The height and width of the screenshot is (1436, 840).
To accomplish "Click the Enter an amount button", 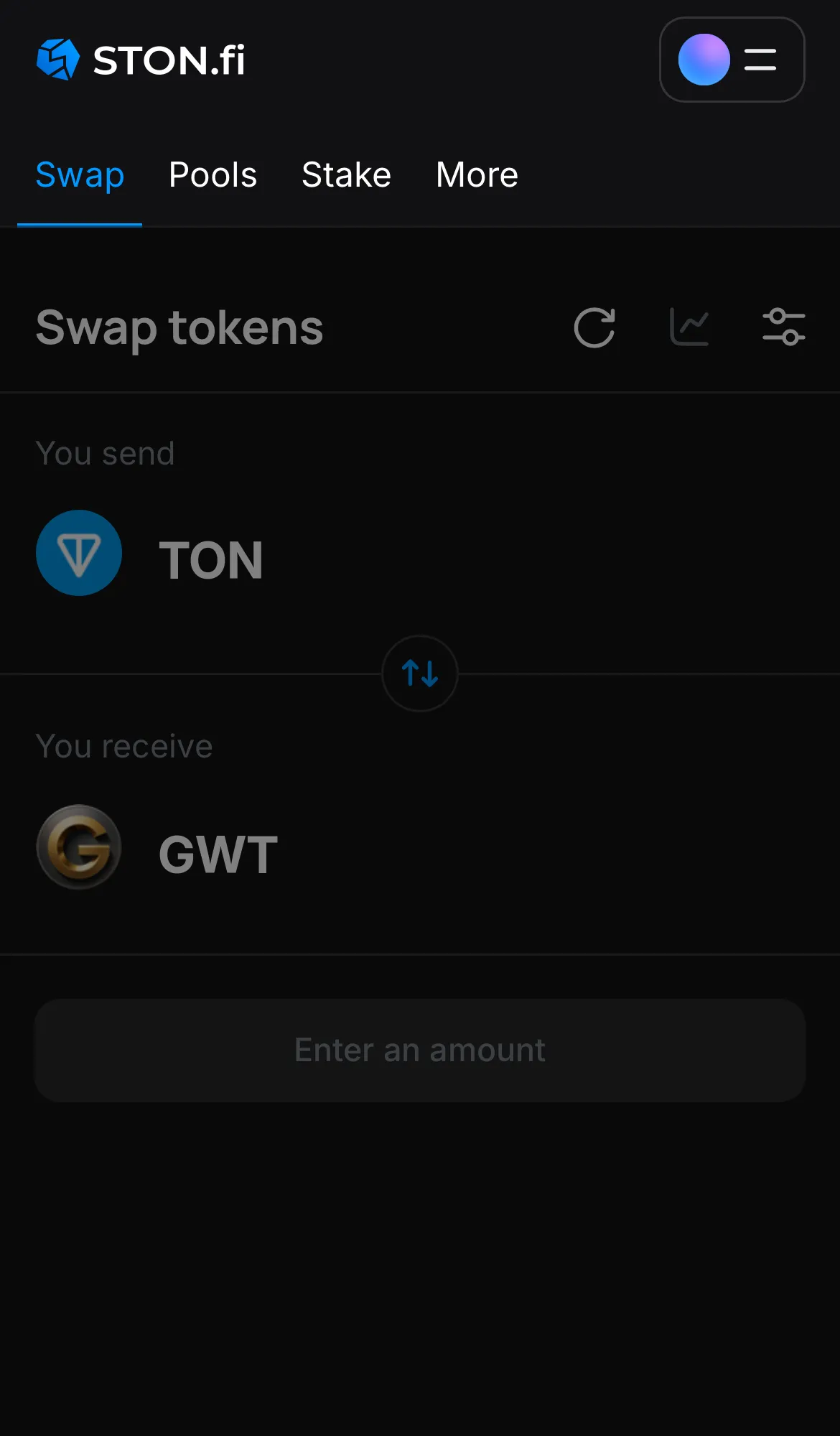I will coord(419,1050).
